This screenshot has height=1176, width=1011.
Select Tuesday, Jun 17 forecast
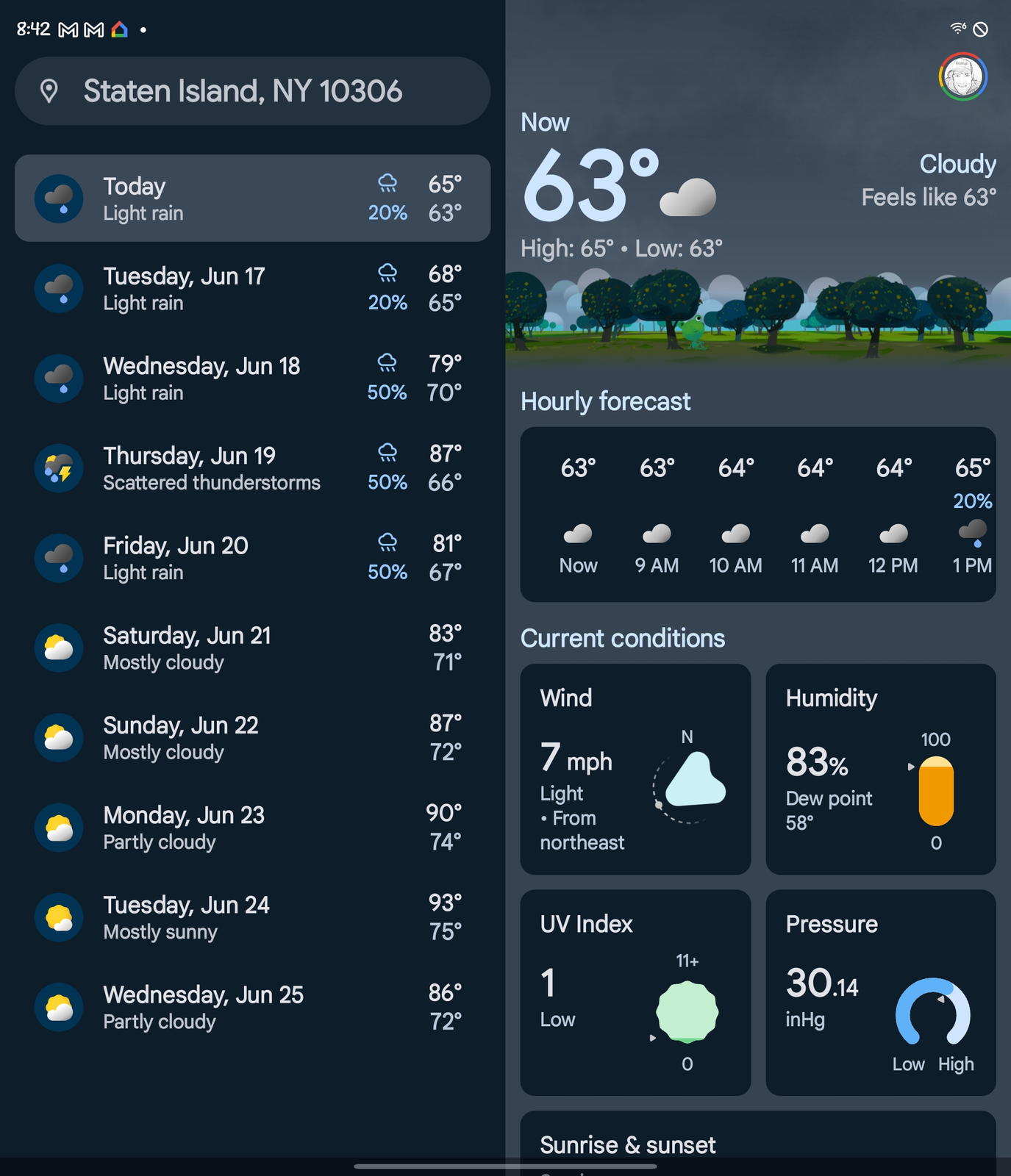point(252,288)
